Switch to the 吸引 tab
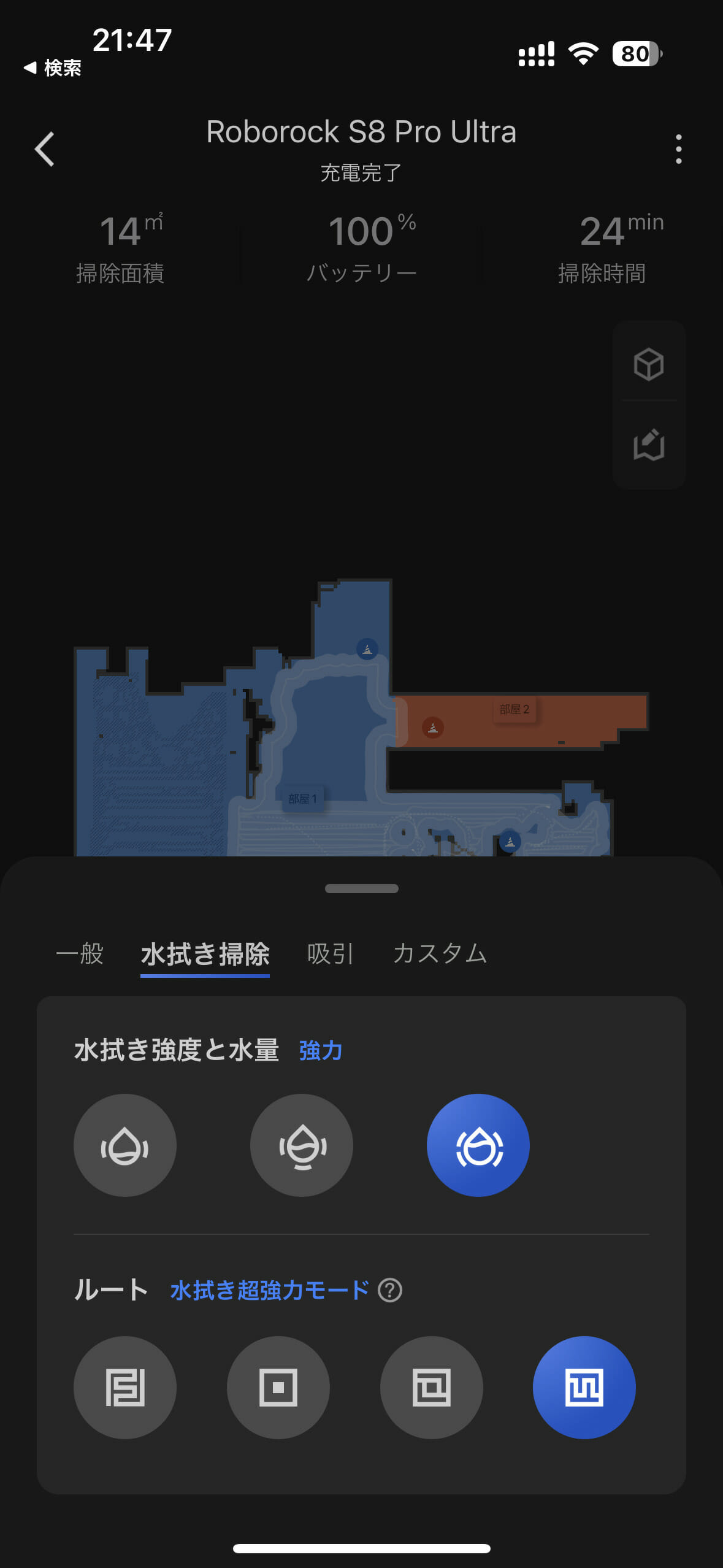723x1568 pixels. pos(331,953)
